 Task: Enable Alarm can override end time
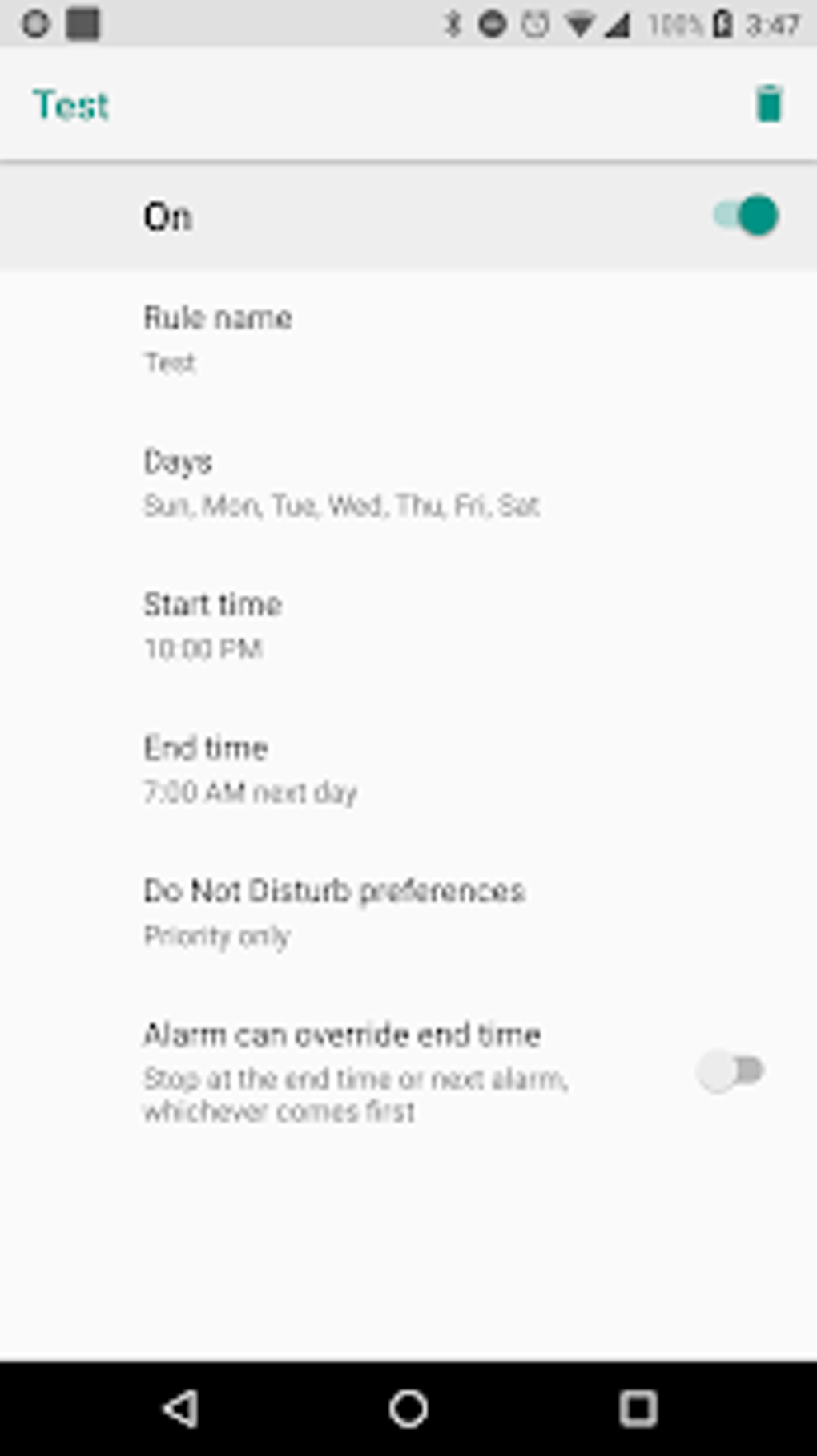click(734, 1070)
